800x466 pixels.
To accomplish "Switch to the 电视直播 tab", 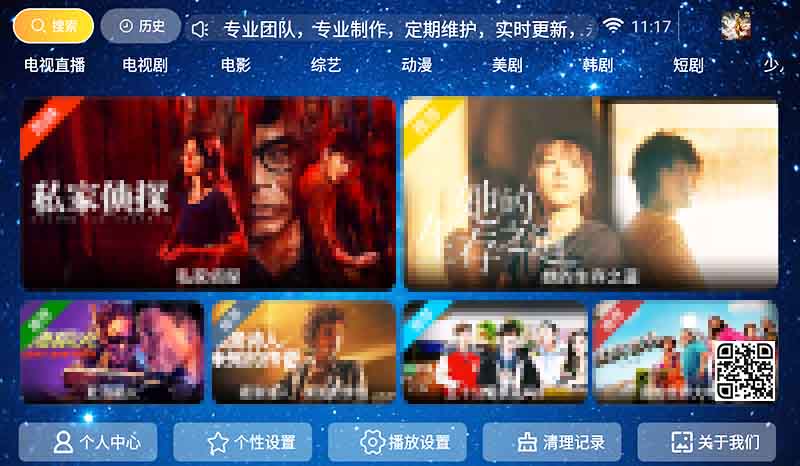I will pos(55,66).
